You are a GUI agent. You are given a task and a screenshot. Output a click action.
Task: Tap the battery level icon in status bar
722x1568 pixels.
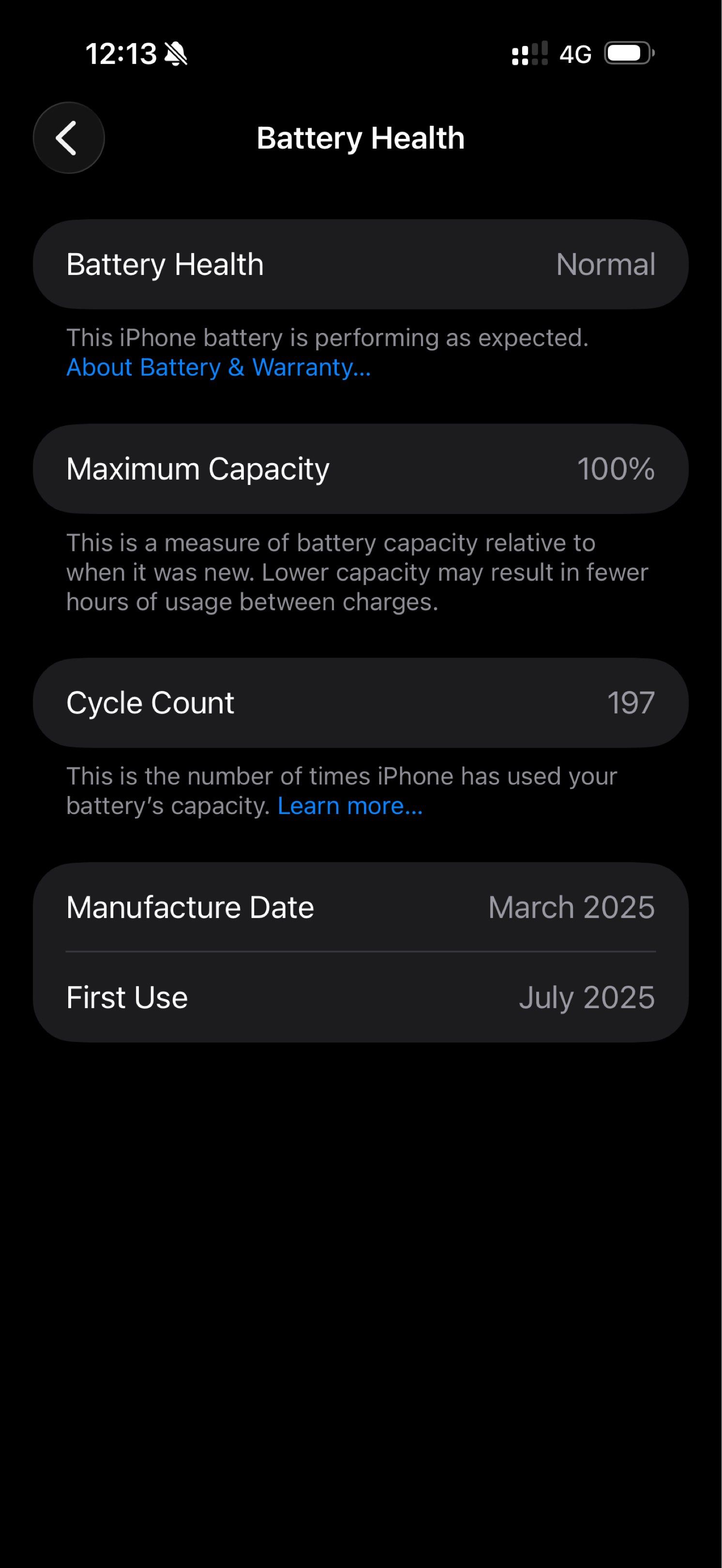(x=627, y=54)
